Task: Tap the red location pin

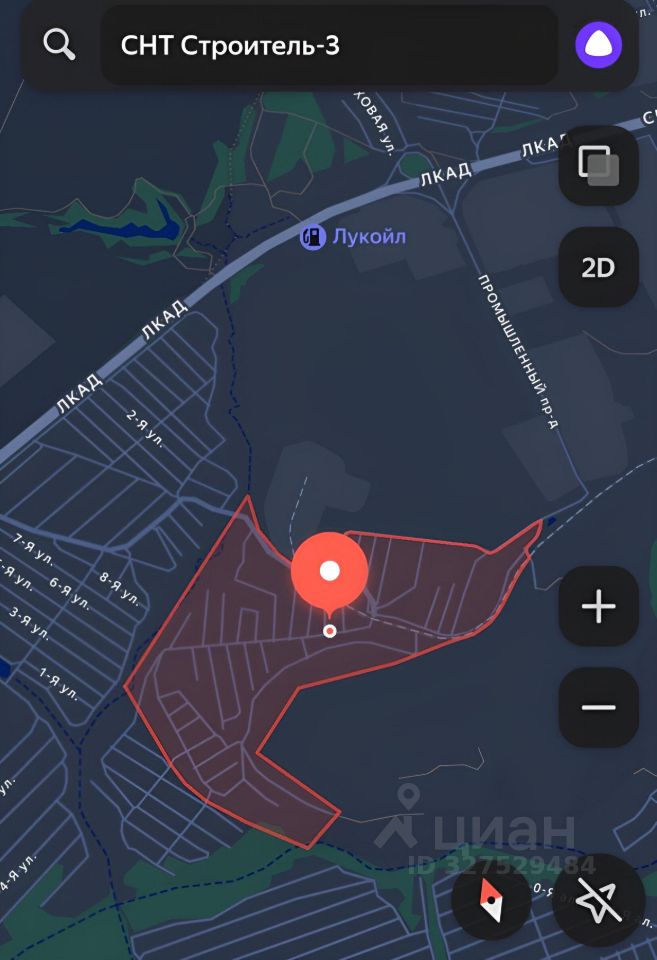Action: coord(329,573)
